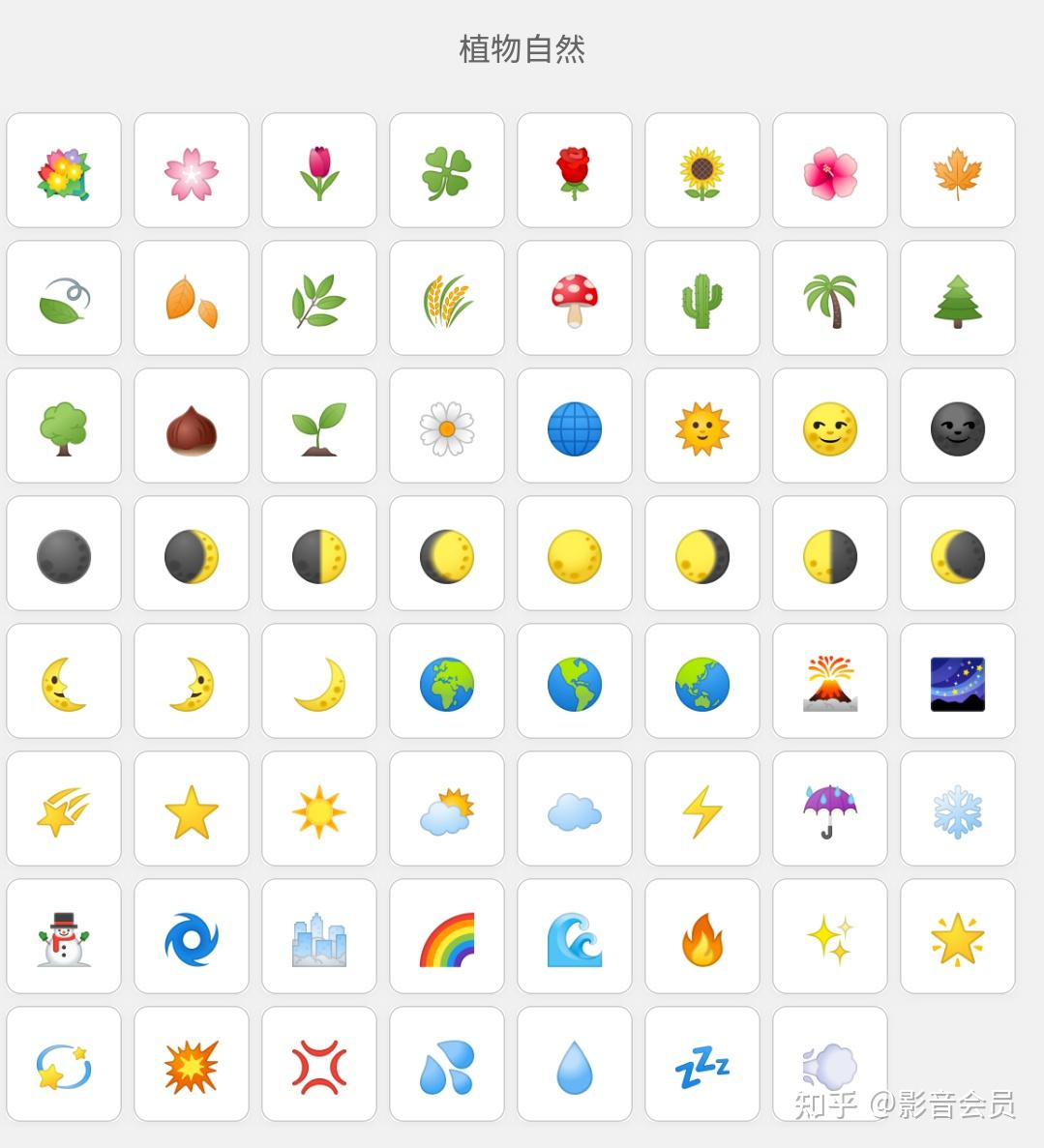Tap the chestnut emoji
This screenshot has width=1044, height=1148.
coord(192,427)
